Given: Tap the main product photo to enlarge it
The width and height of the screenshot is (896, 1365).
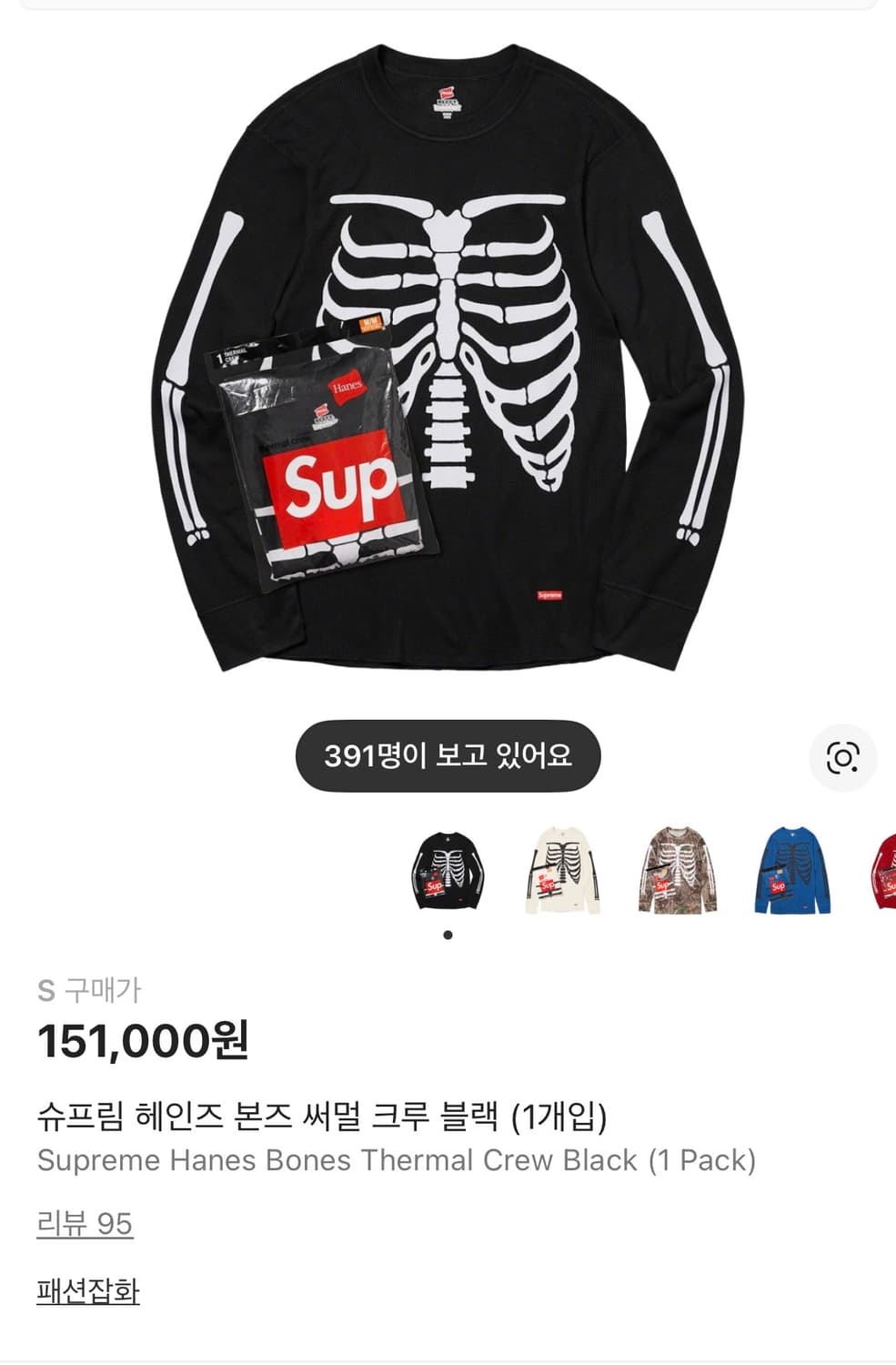Looking at the screenshot, I should click(x=448, y=364).
